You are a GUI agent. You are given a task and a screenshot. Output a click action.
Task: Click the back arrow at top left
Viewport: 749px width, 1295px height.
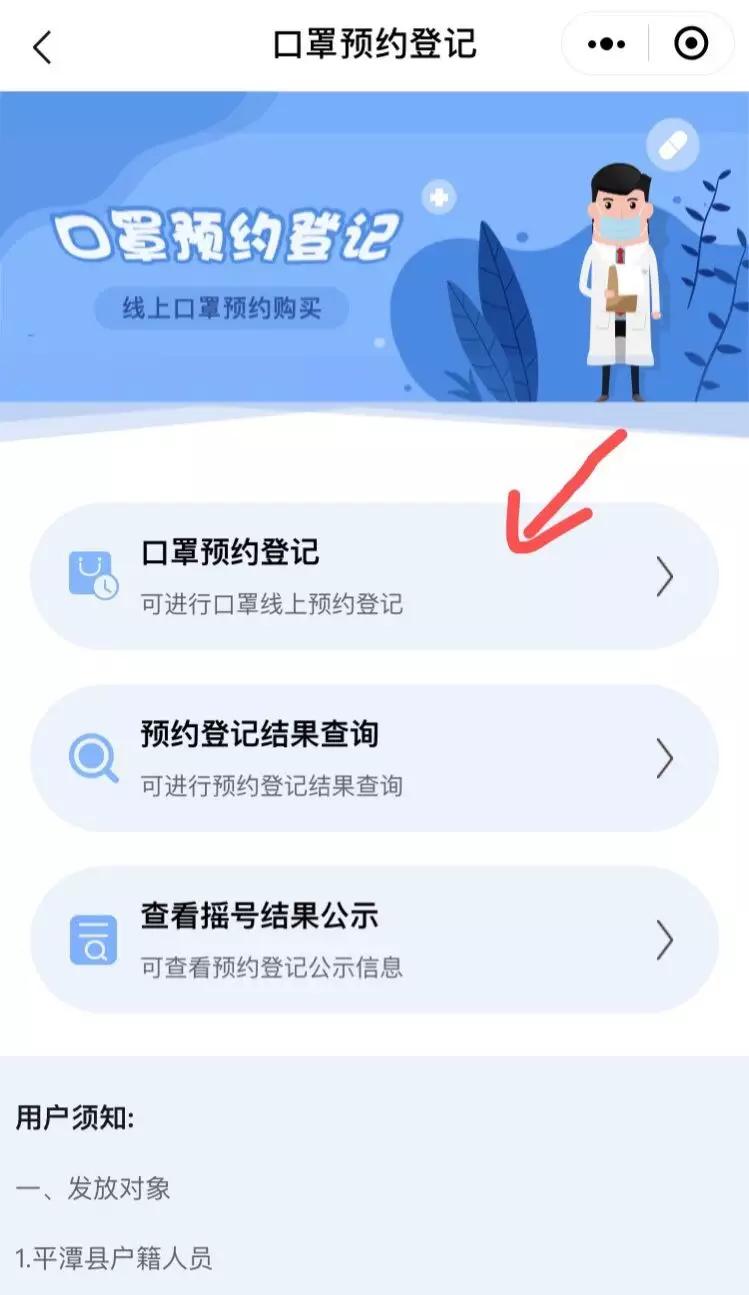[x=42, y=45]
